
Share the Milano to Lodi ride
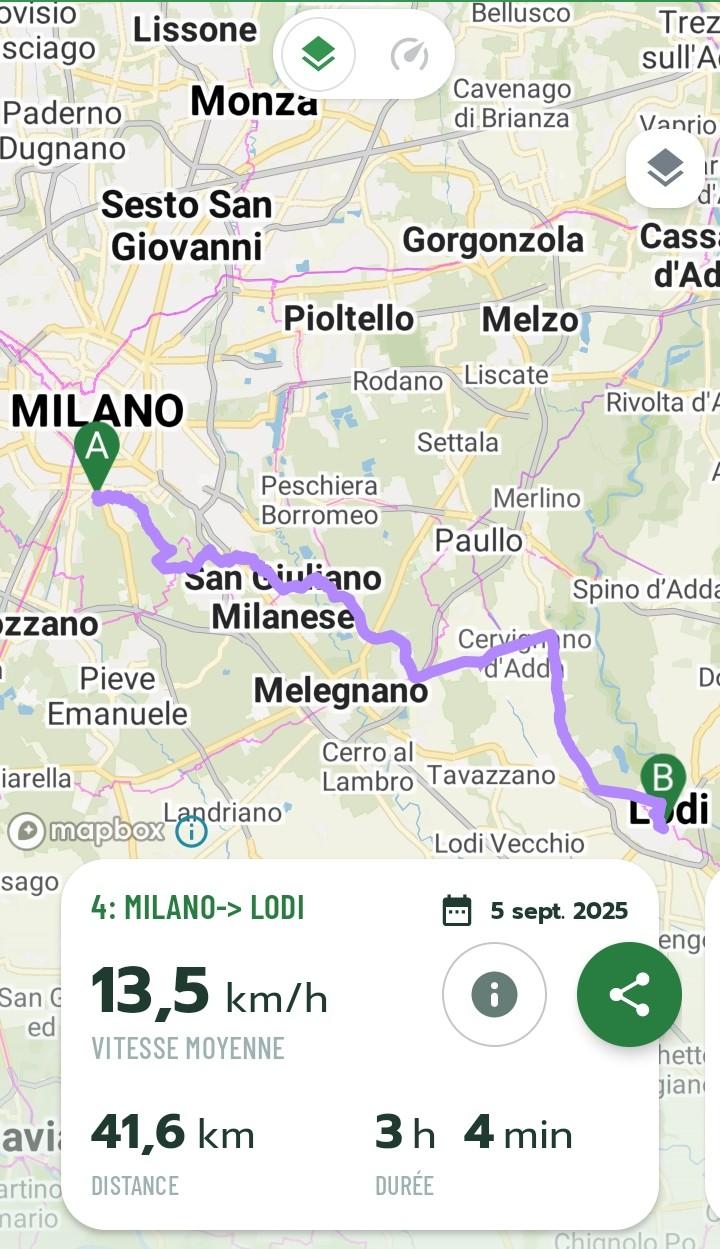(629, 994)
